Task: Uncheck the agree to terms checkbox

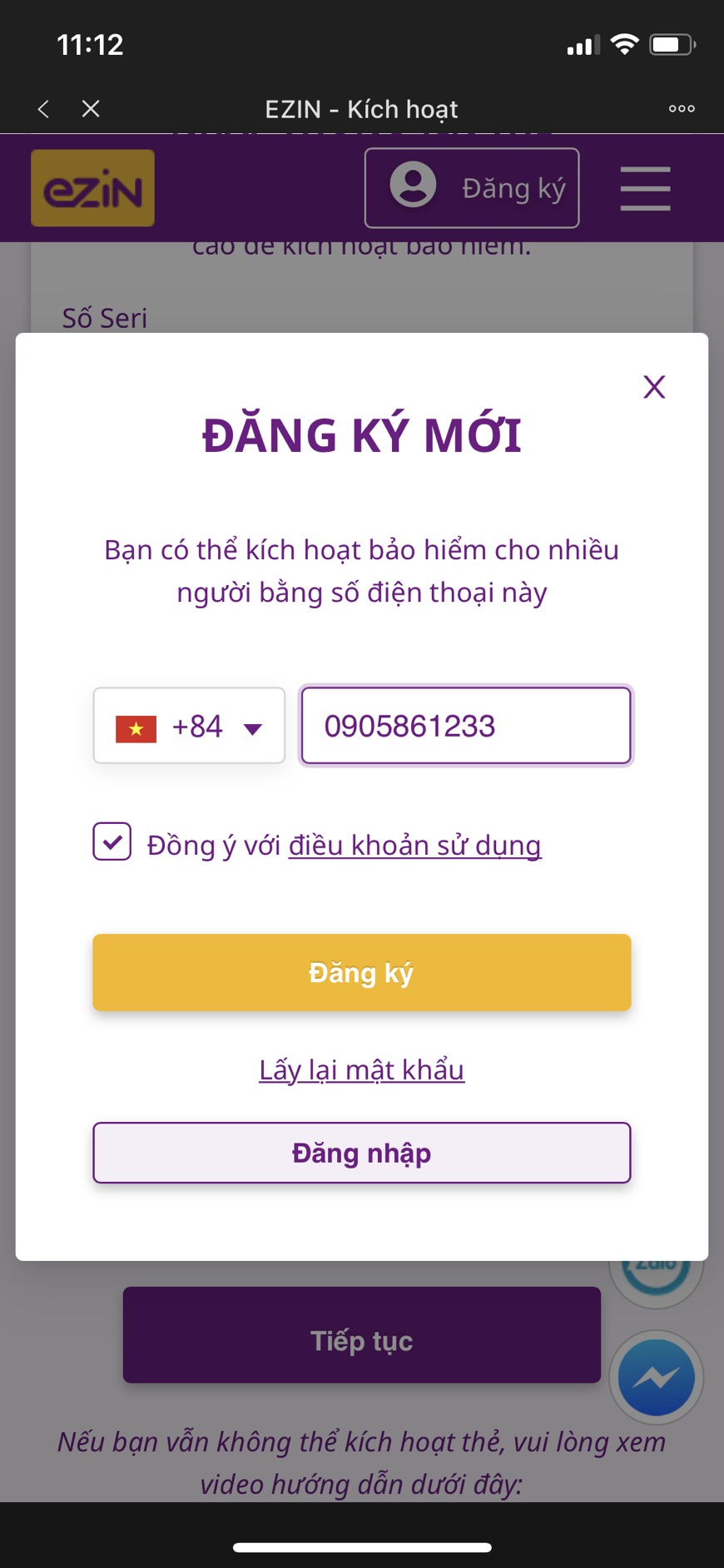Action: [x=112, y=841]
